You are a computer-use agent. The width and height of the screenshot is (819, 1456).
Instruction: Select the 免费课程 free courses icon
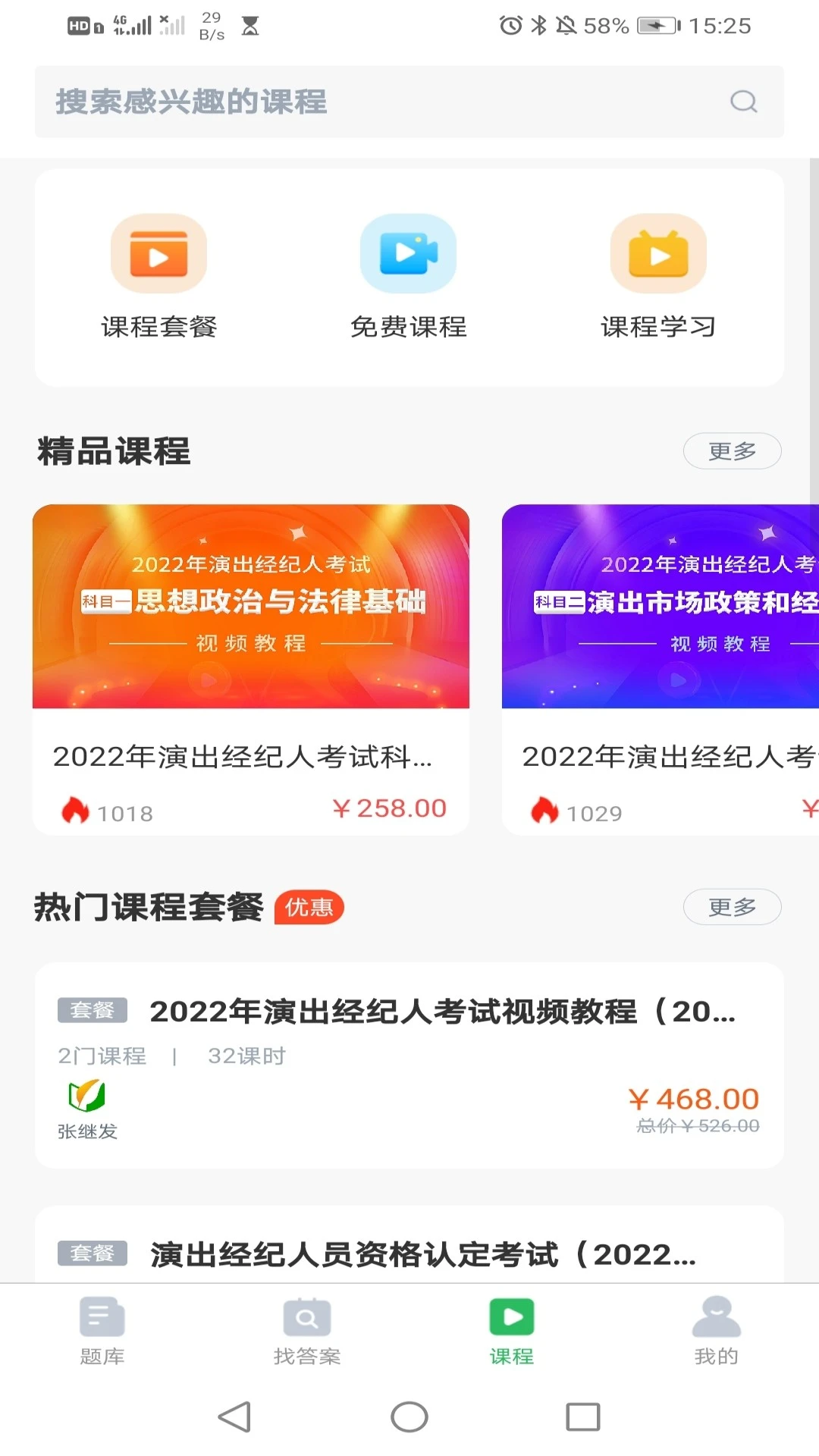[408, 253]
